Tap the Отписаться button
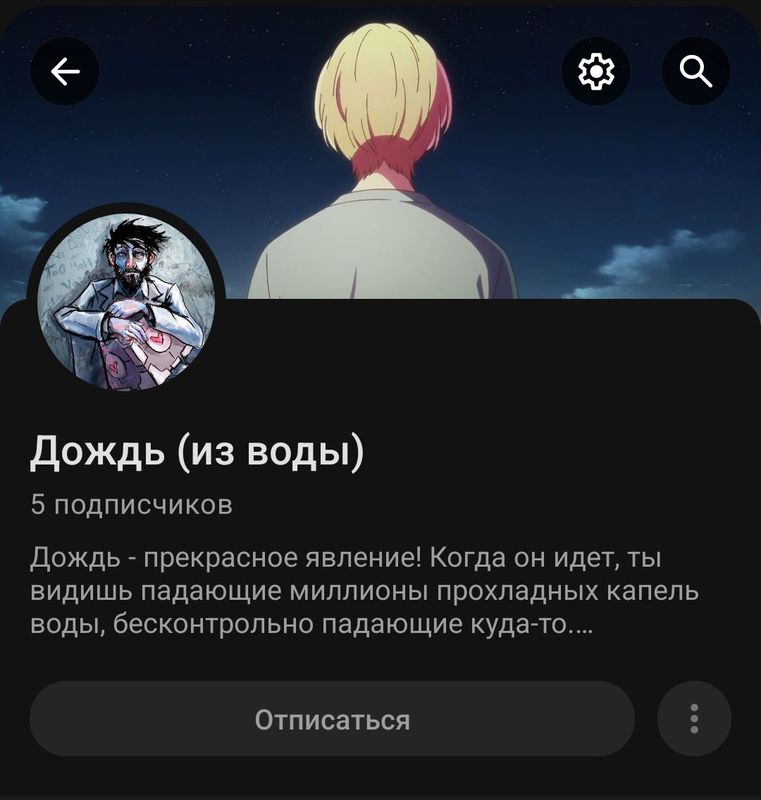Image resolution: width=761 pixels, height=800 pixels. click(332, 719)
